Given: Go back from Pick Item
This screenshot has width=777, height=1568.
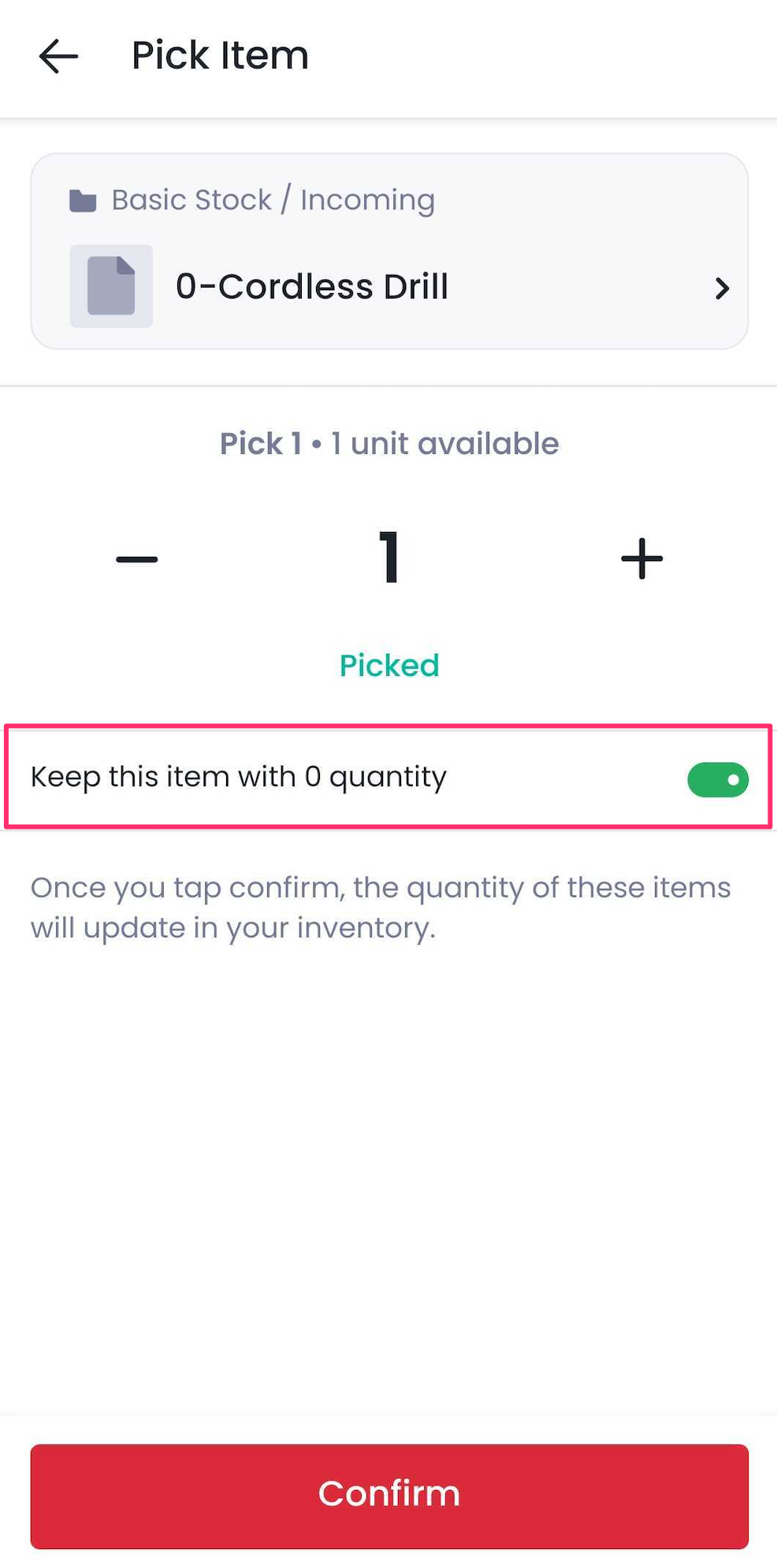Looking at the screenshot, I should coord(58,57).
